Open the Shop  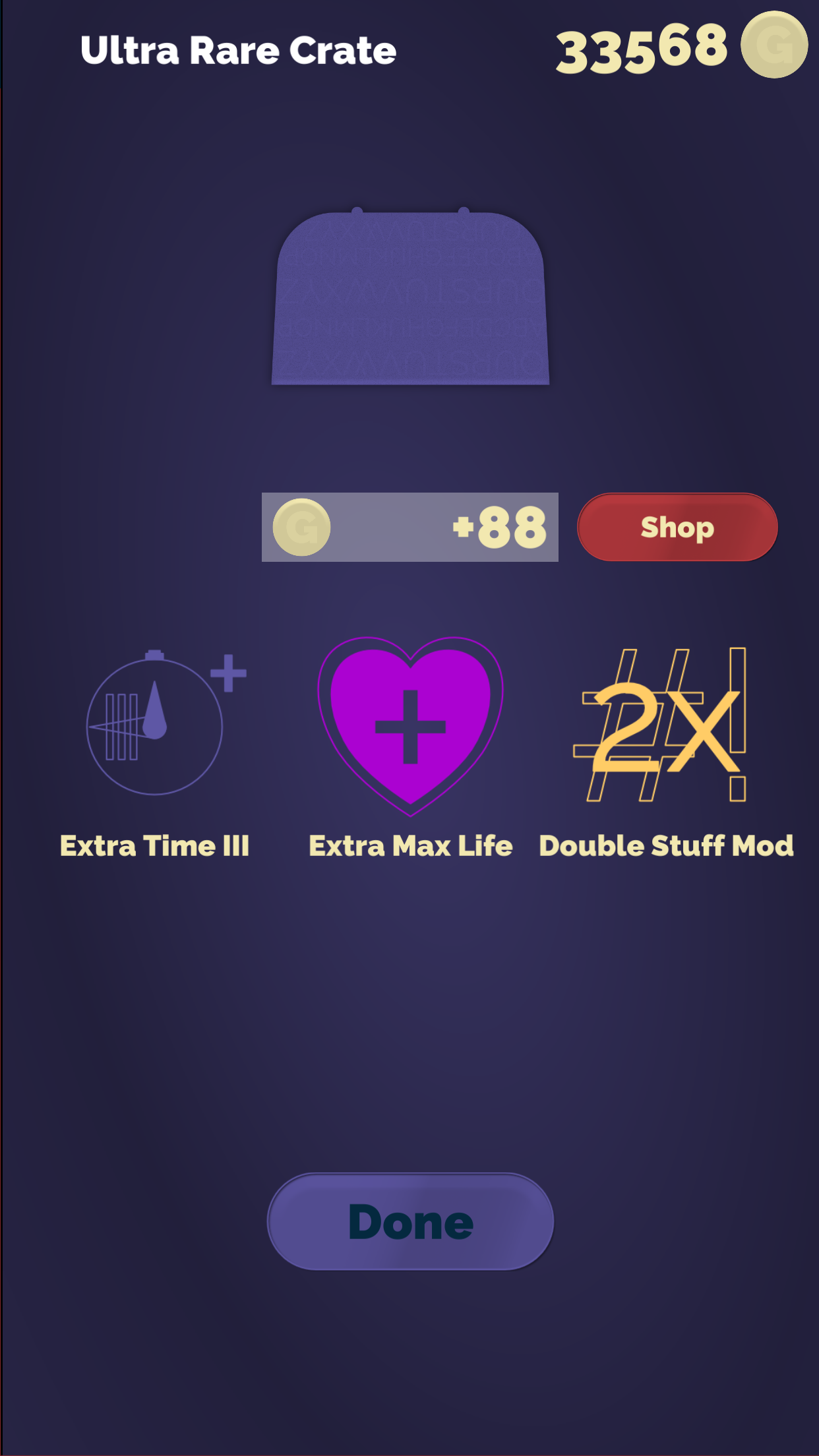point(677,527)
